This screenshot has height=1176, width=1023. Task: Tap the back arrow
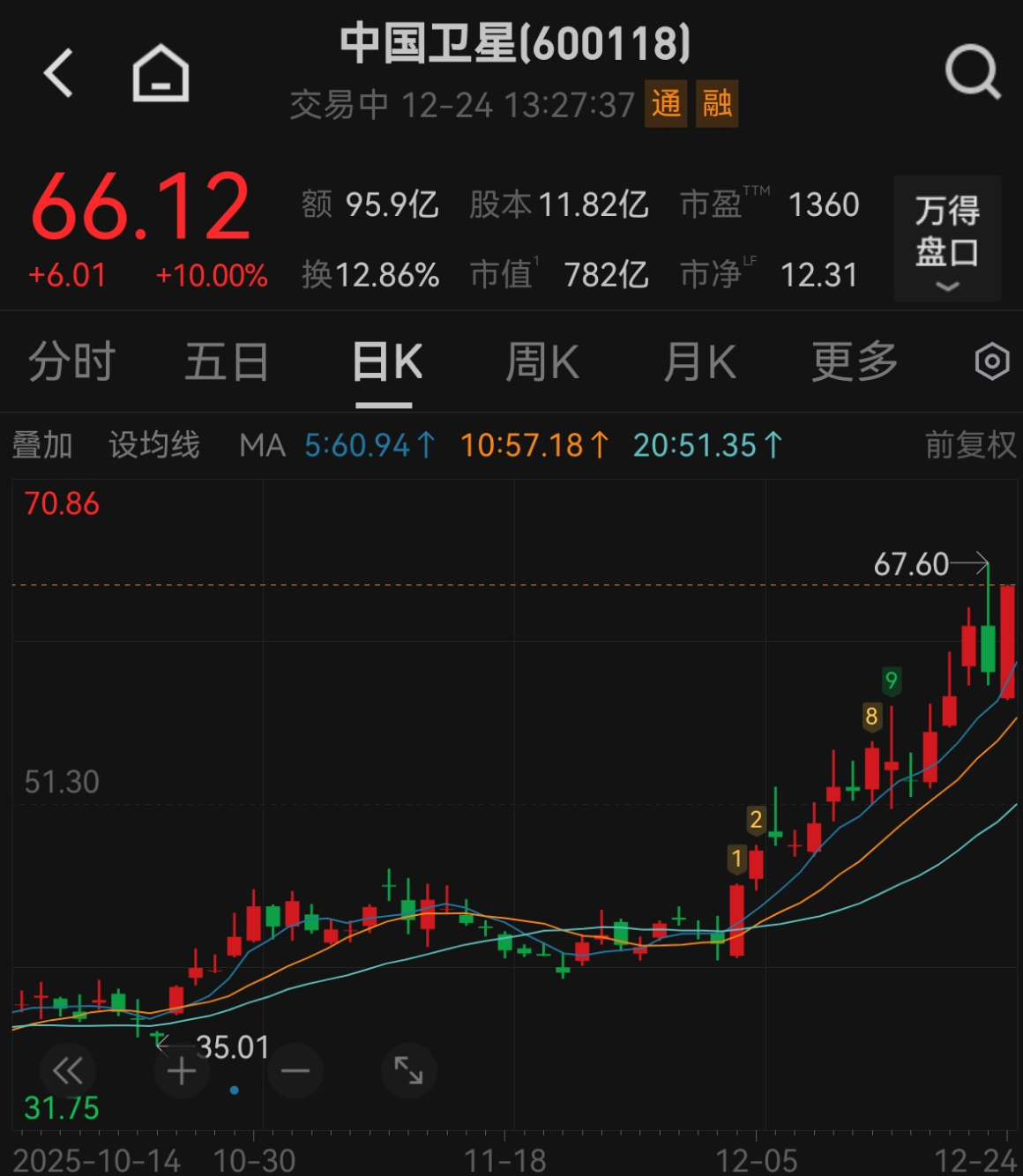tap(59, 71)
